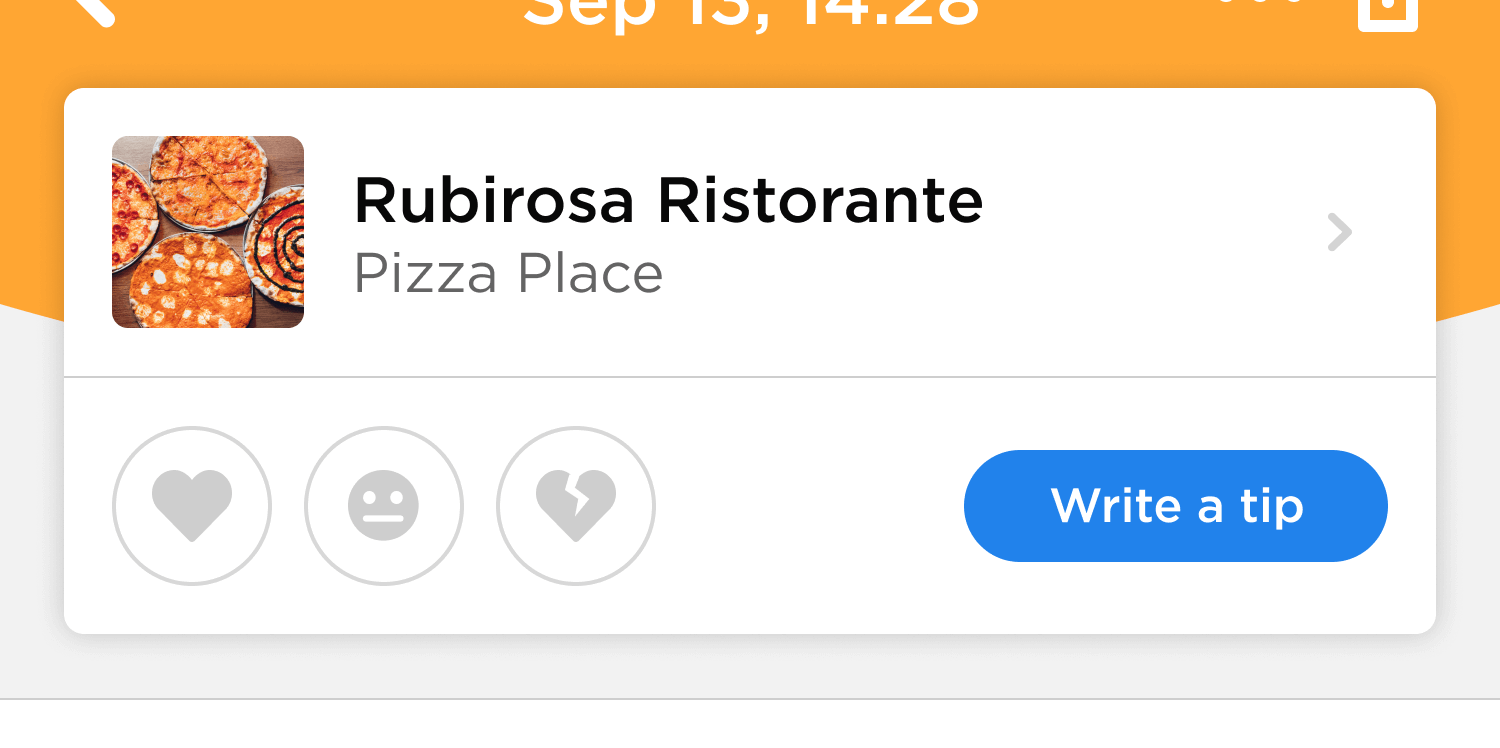Select the neutral face rating
The width and height of the screenshot is (1500, 748).
[x=384, y=506]
